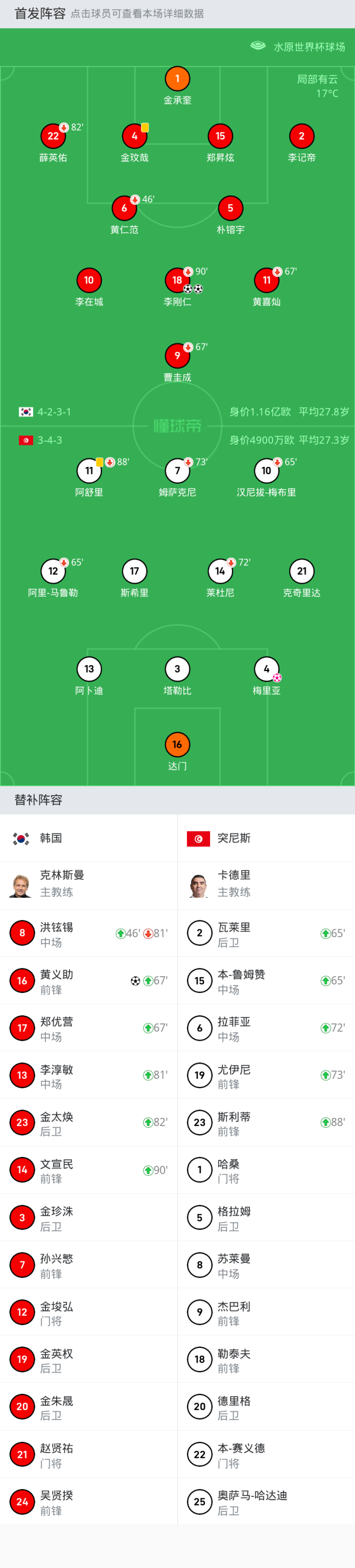The image size is (355, 1568).
Task: View substitute 孙兴慜 details
Action: coord(89,1265)
